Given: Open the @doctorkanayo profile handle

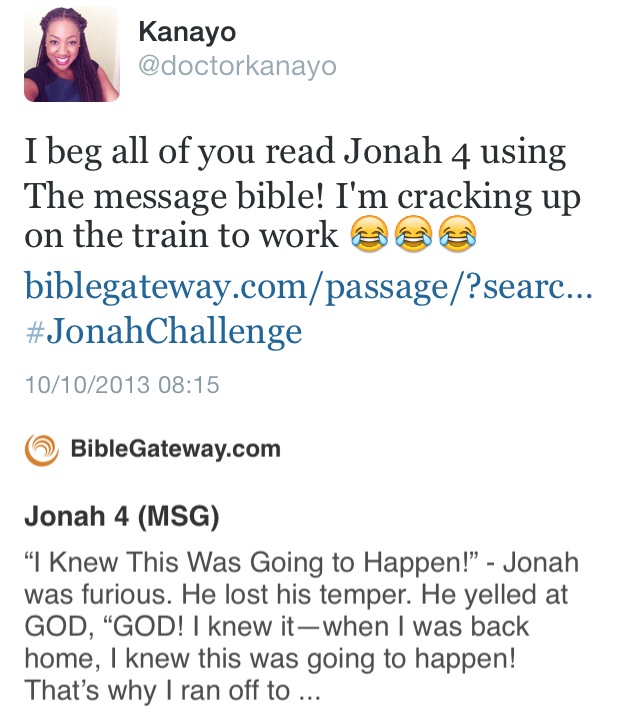Looking at the screenshot, I should [236, 67].
